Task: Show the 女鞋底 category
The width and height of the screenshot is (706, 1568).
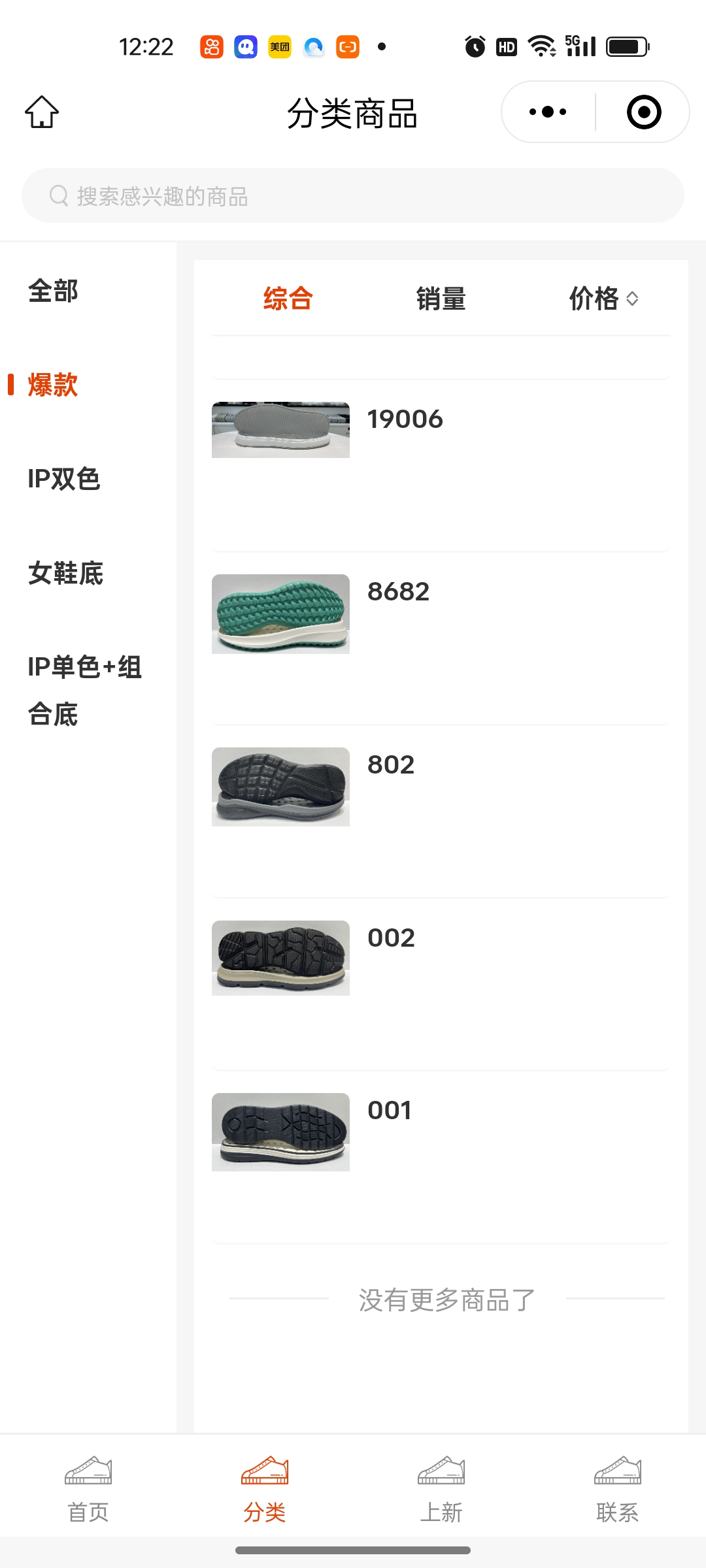Action: pos(65,573)
